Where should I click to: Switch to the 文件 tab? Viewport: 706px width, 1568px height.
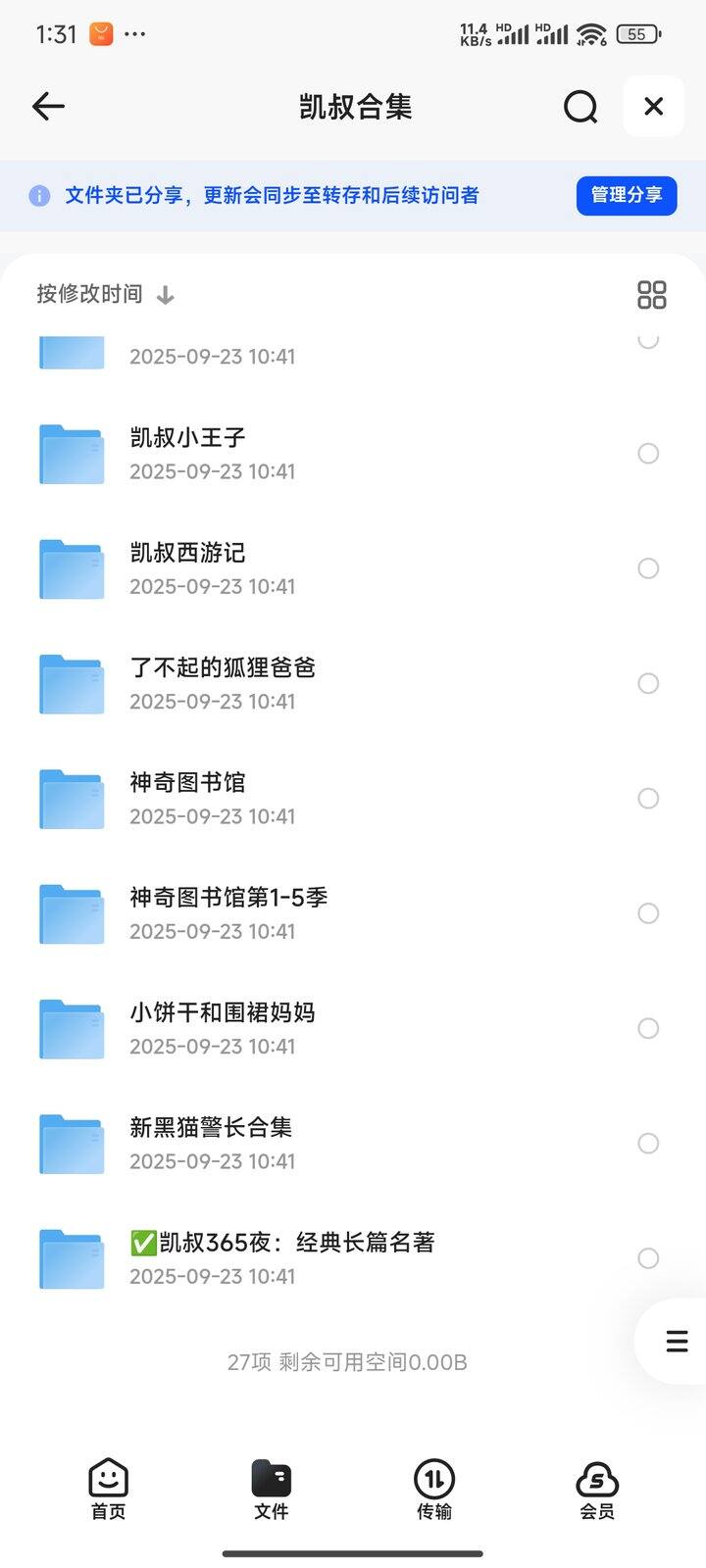click(271, 1490)
